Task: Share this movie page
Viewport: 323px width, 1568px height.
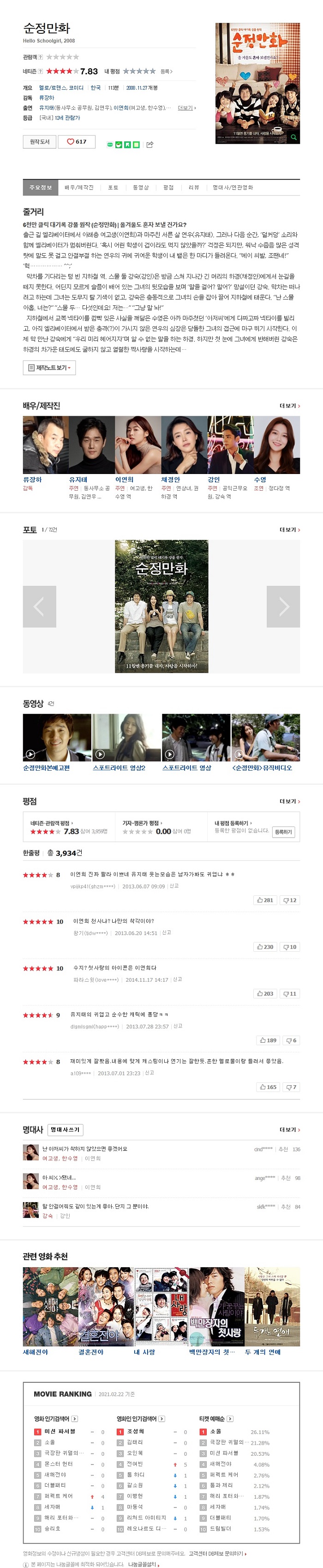Action: (x=150, y=144)
